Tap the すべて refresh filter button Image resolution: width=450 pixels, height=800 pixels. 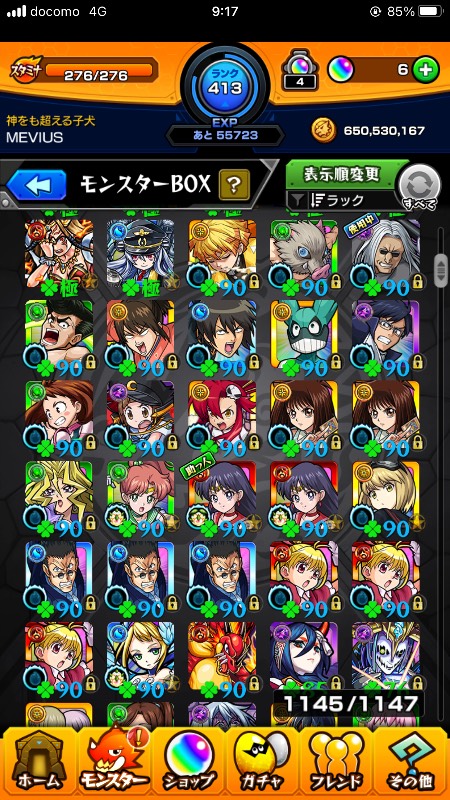click(419, 187)
